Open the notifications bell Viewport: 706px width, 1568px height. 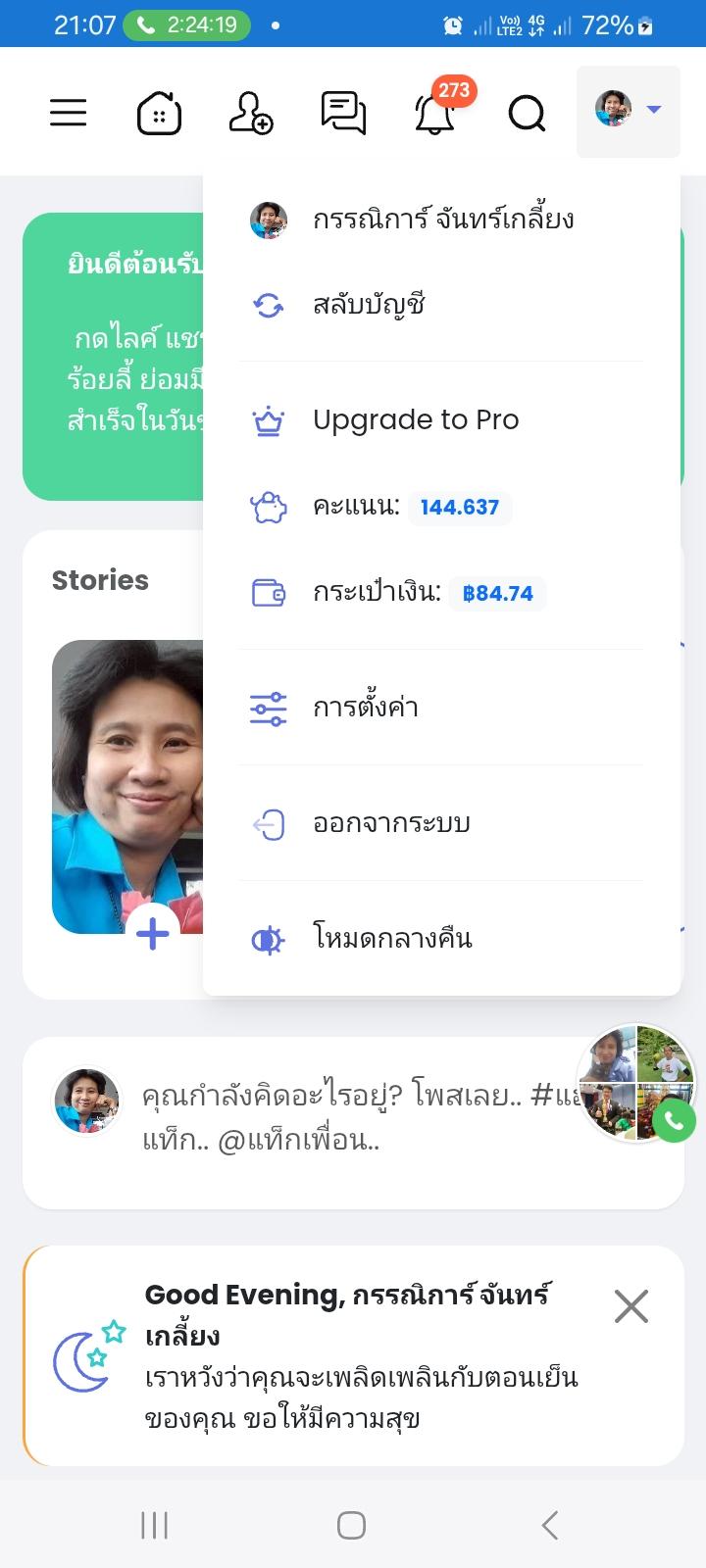434,113
